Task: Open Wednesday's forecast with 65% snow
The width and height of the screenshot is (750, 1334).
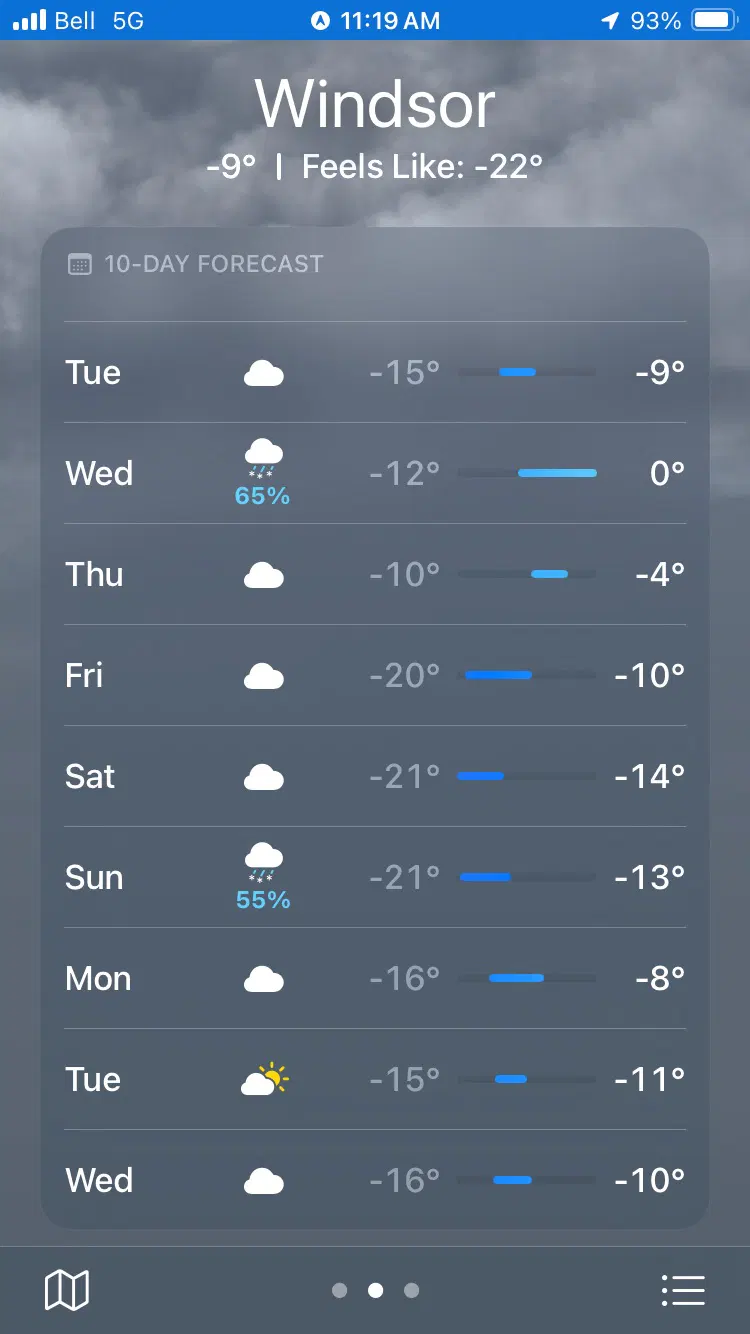Action: coord(375,473)
